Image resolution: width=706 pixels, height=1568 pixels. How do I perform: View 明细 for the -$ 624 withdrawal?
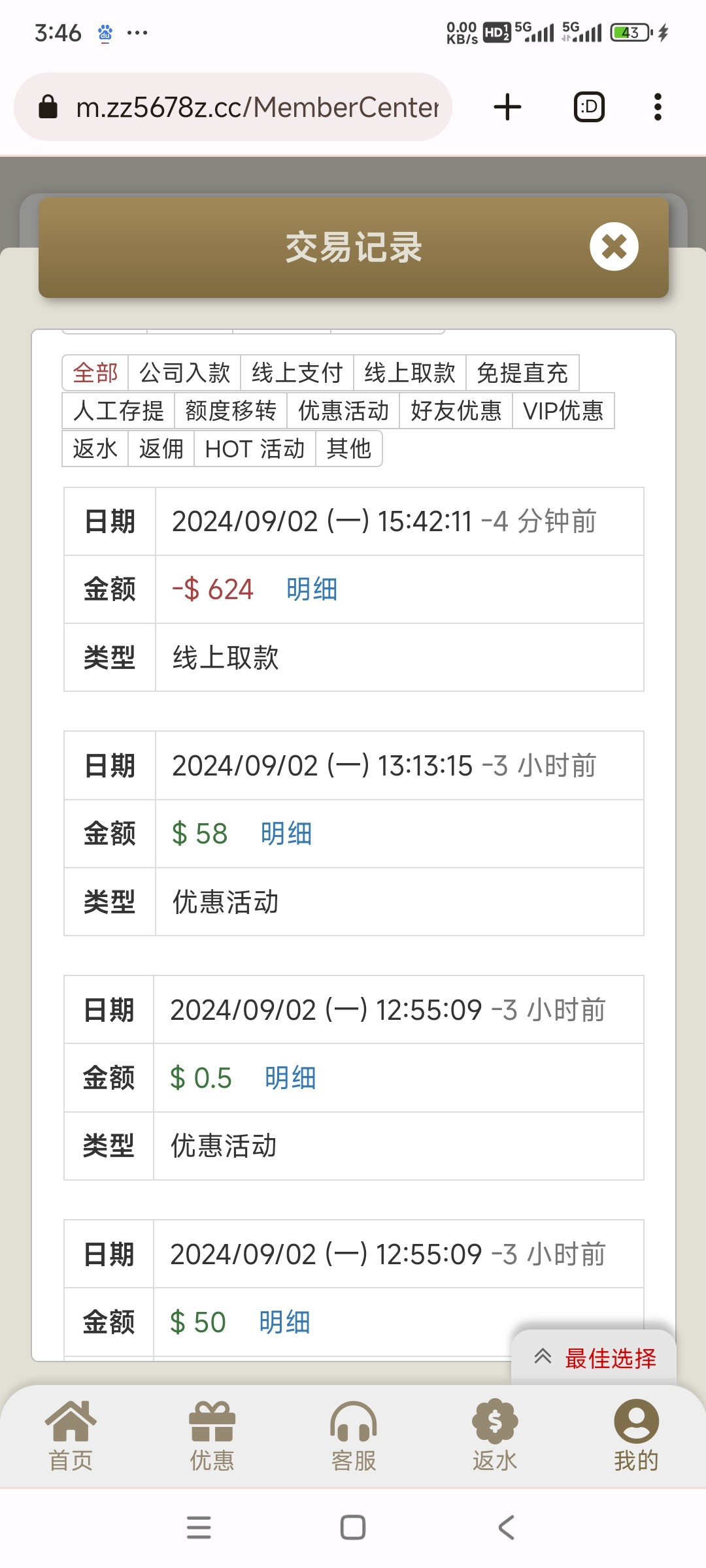tap(312, 589)
